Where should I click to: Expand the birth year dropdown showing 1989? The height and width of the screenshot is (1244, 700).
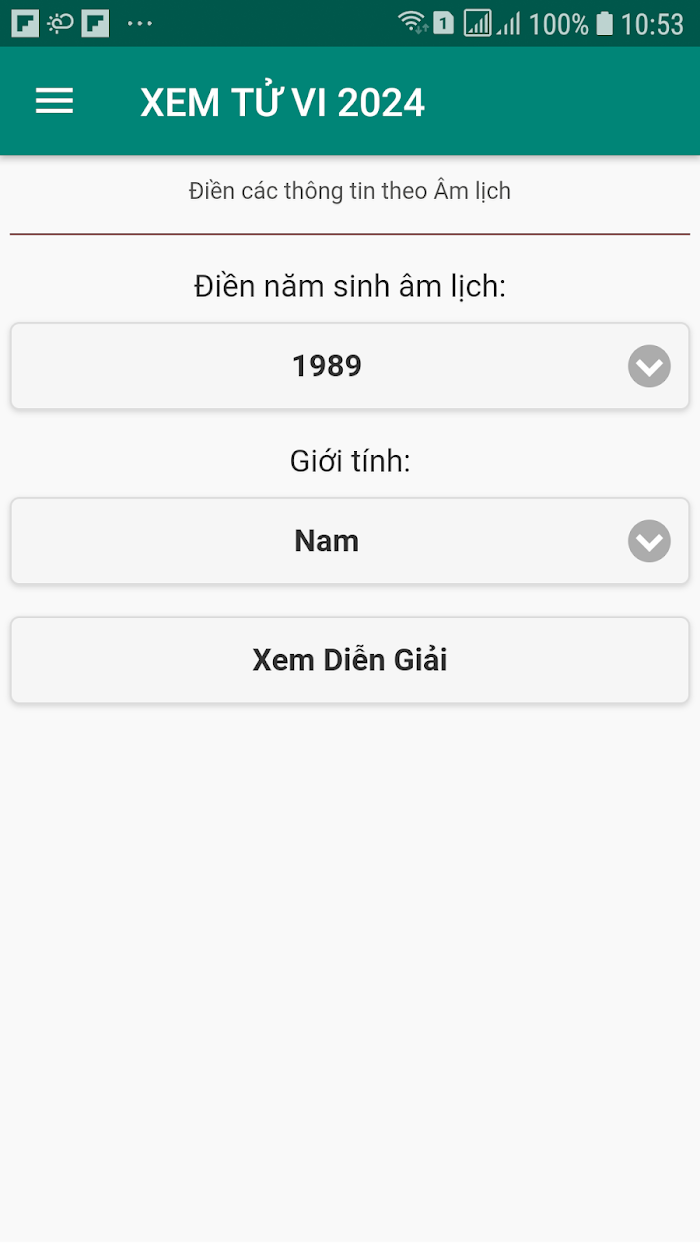[x=350, y=366]
